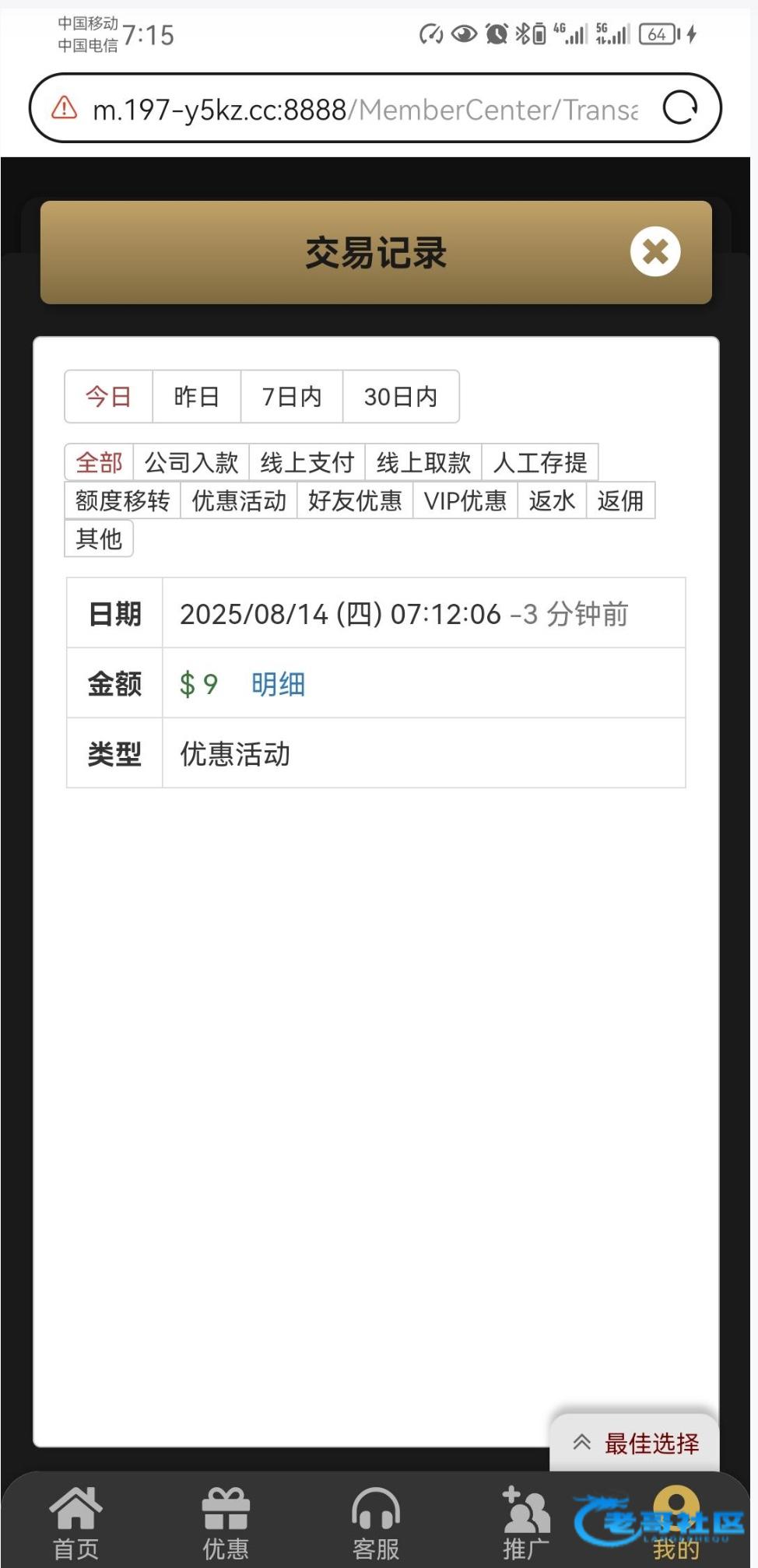
Task: Filter by 人工存提 type
Action: (x=539, y=462)
